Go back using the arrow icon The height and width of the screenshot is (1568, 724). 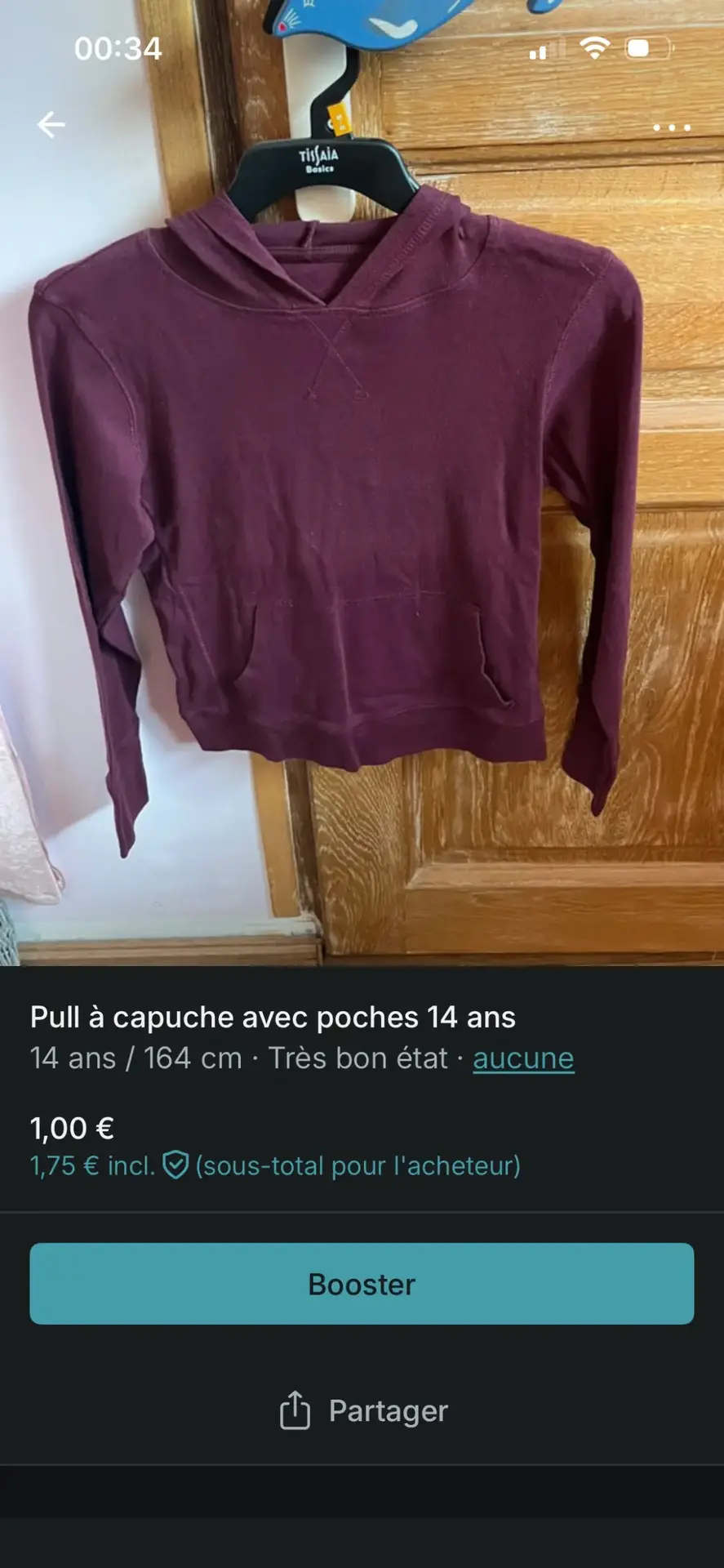(51, 125)
